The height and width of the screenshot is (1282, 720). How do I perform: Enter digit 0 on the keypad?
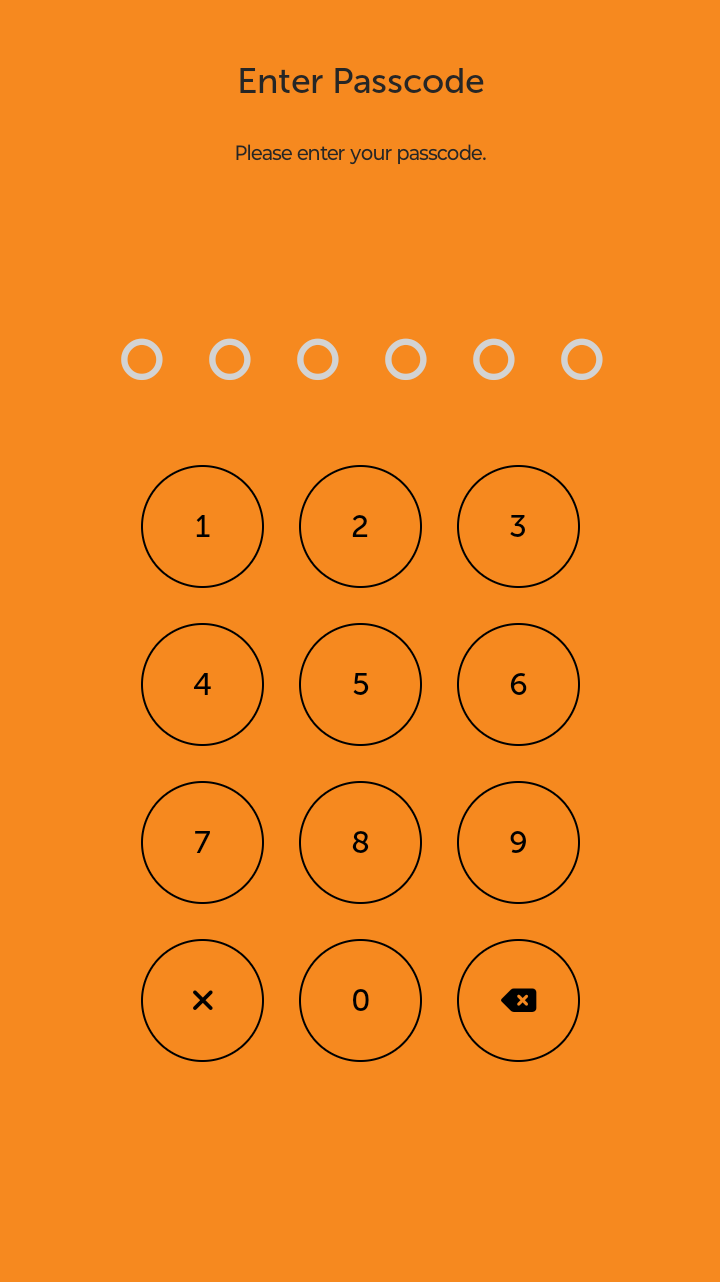point(360,1000)
